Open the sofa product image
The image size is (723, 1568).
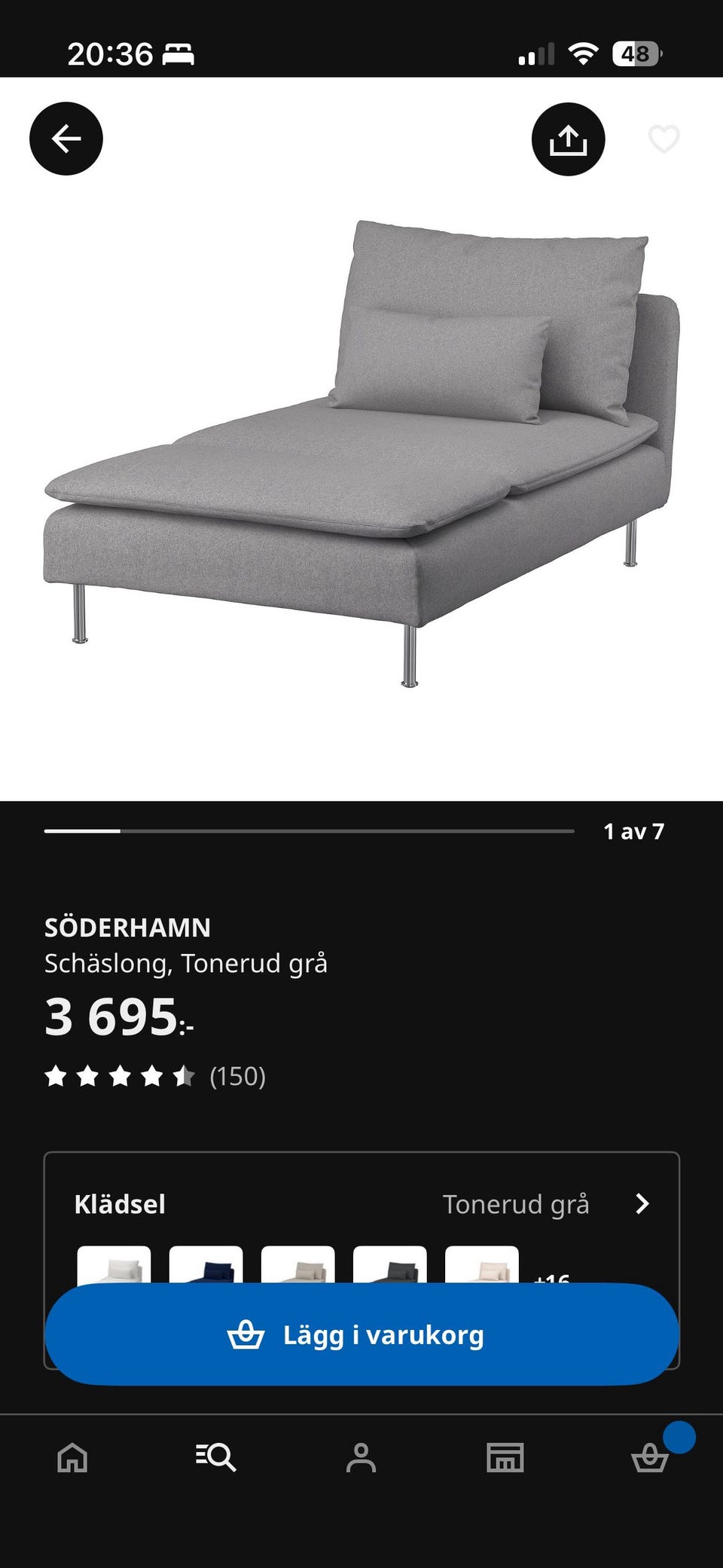(361, 452)
